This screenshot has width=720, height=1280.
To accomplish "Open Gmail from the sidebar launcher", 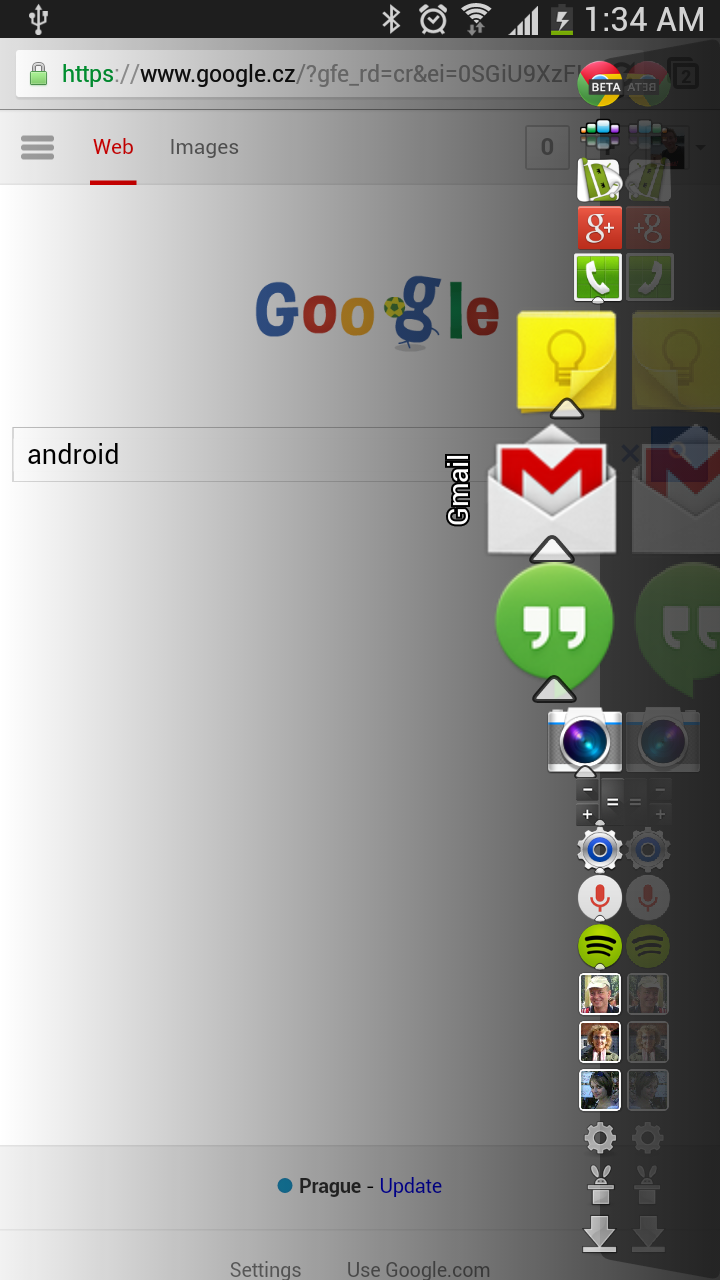I will (552, 488).
